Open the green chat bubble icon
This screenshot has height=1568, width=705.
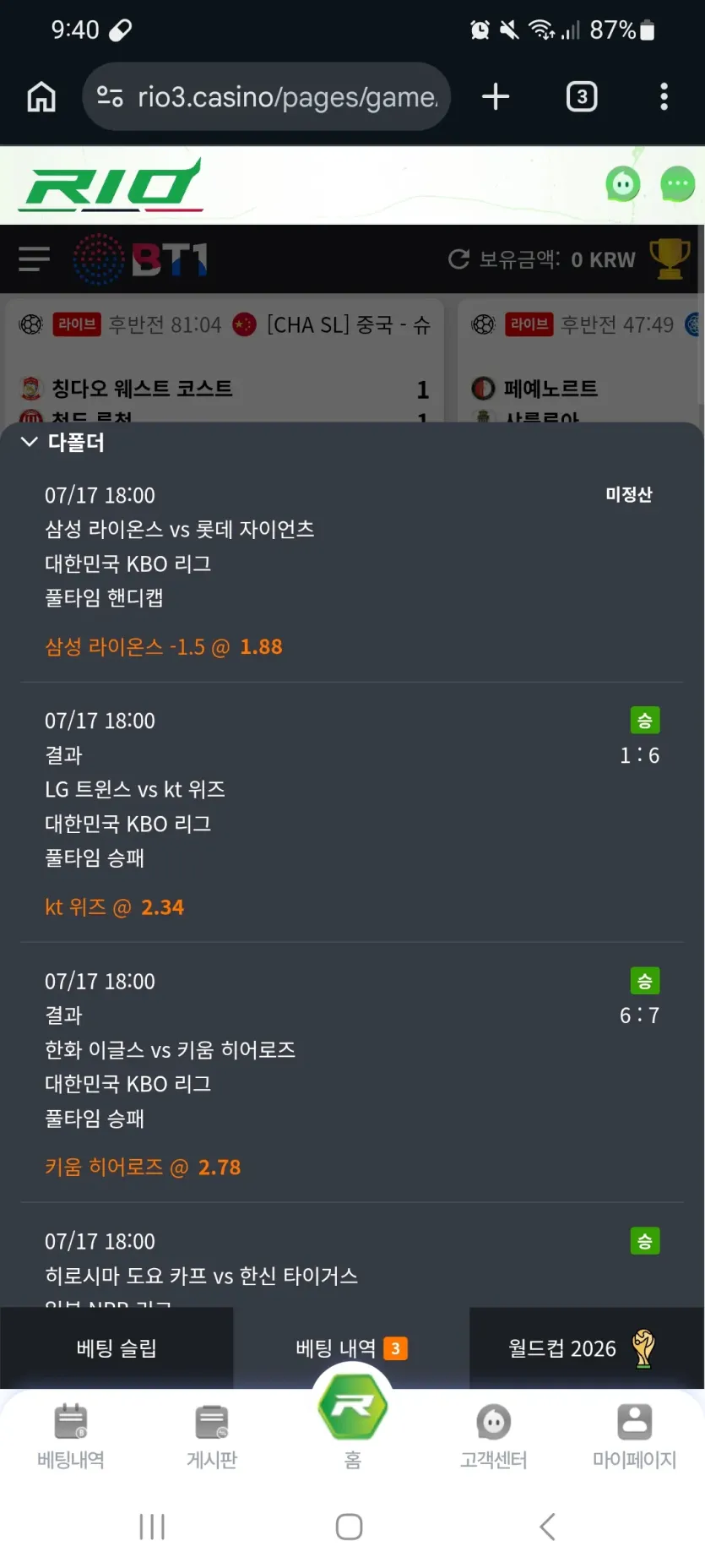click(x=677, y=184)
